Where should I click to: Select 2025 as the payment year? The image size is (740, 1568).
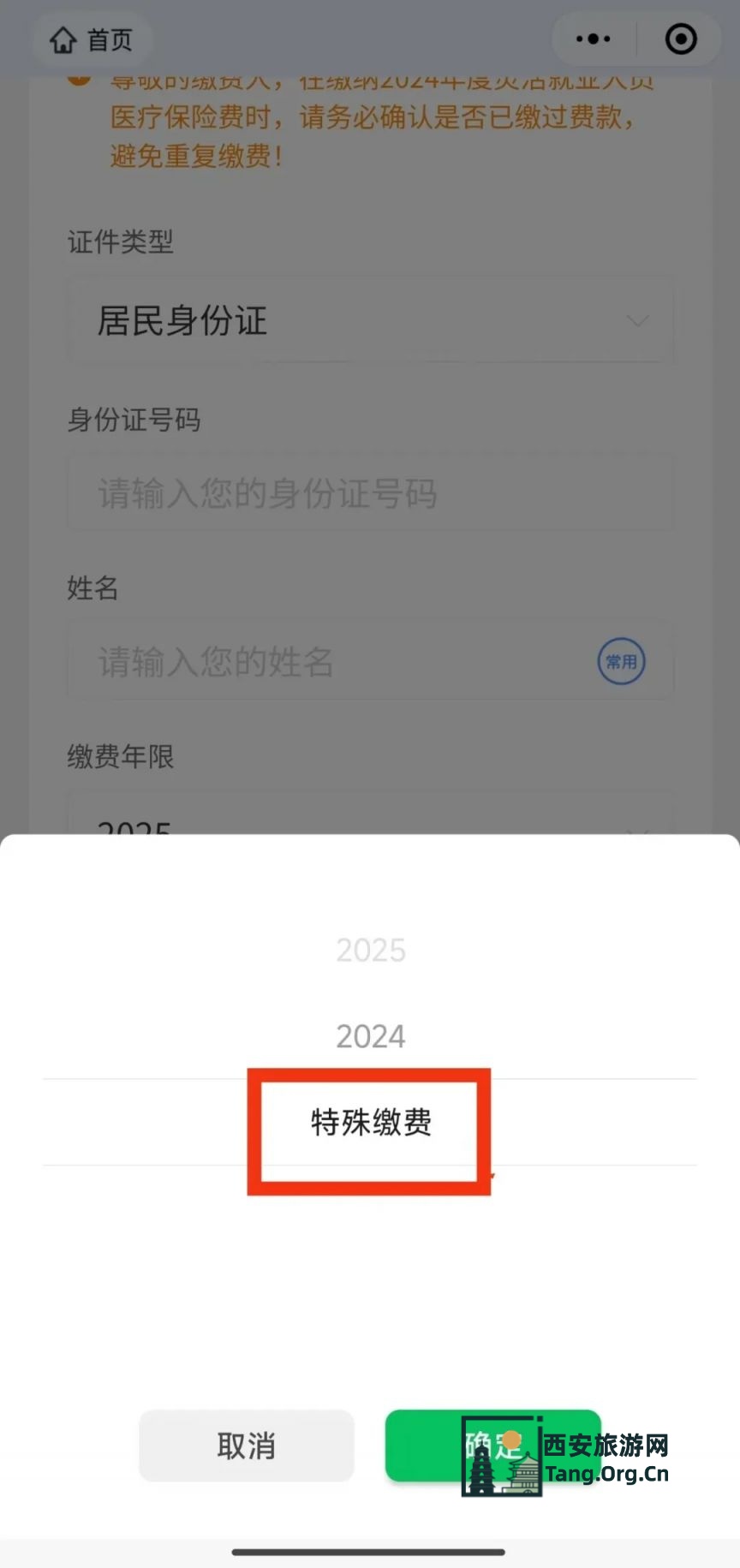point(370,949)
